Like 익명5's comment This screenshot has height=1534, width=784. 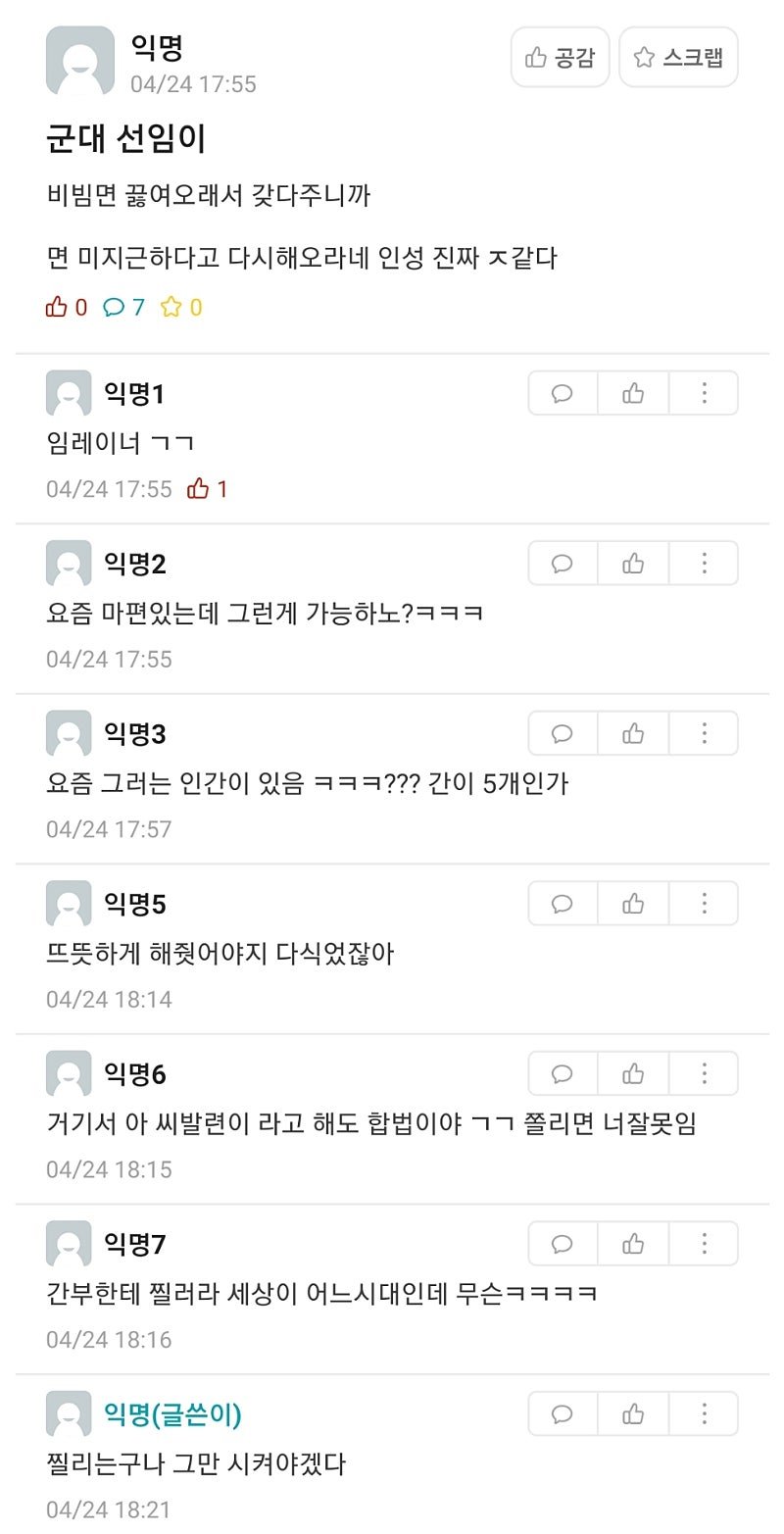[x=633, y=904]
